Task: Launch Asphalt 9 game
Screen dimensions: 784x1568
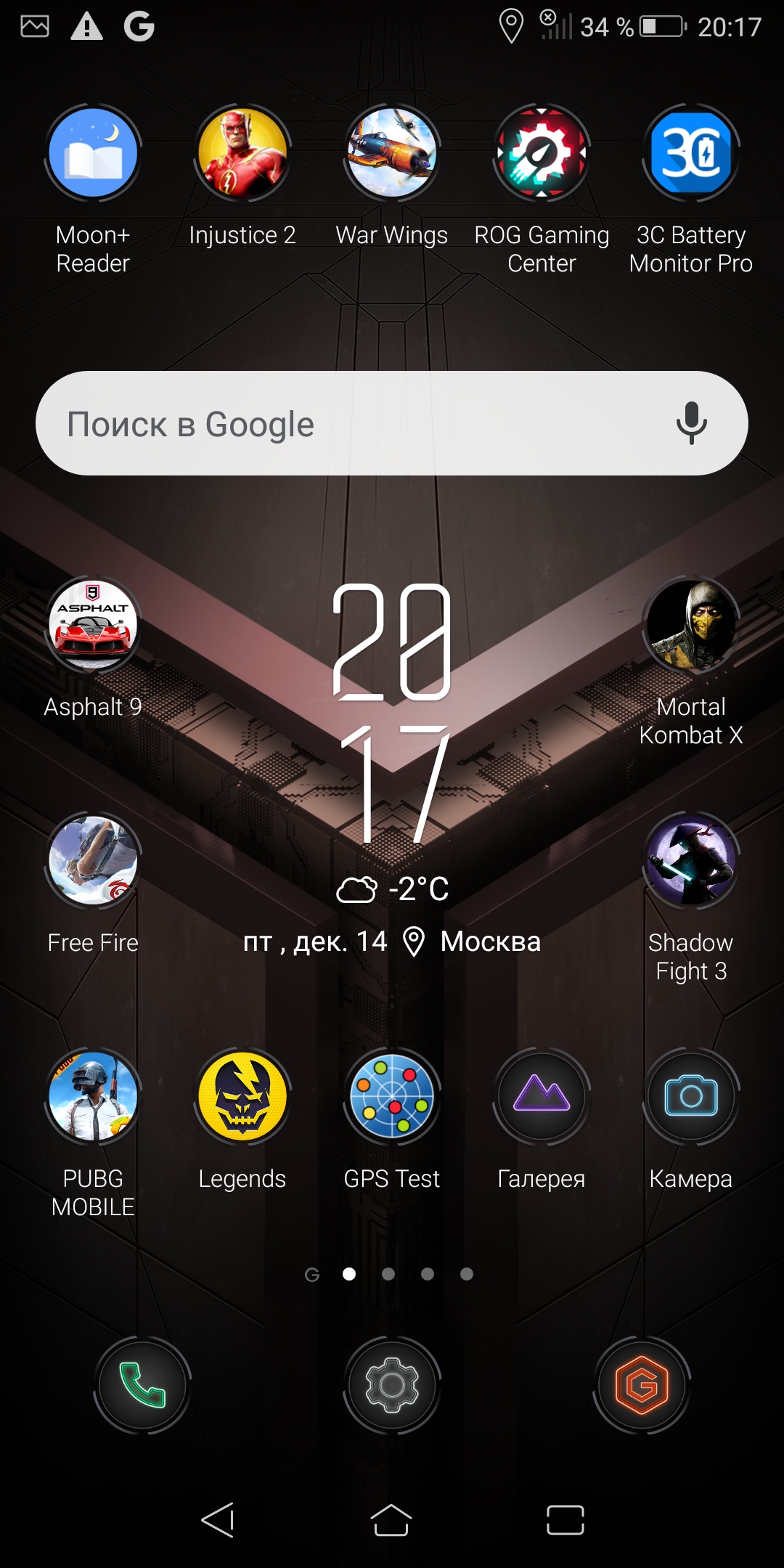Action: click(93, 625)
